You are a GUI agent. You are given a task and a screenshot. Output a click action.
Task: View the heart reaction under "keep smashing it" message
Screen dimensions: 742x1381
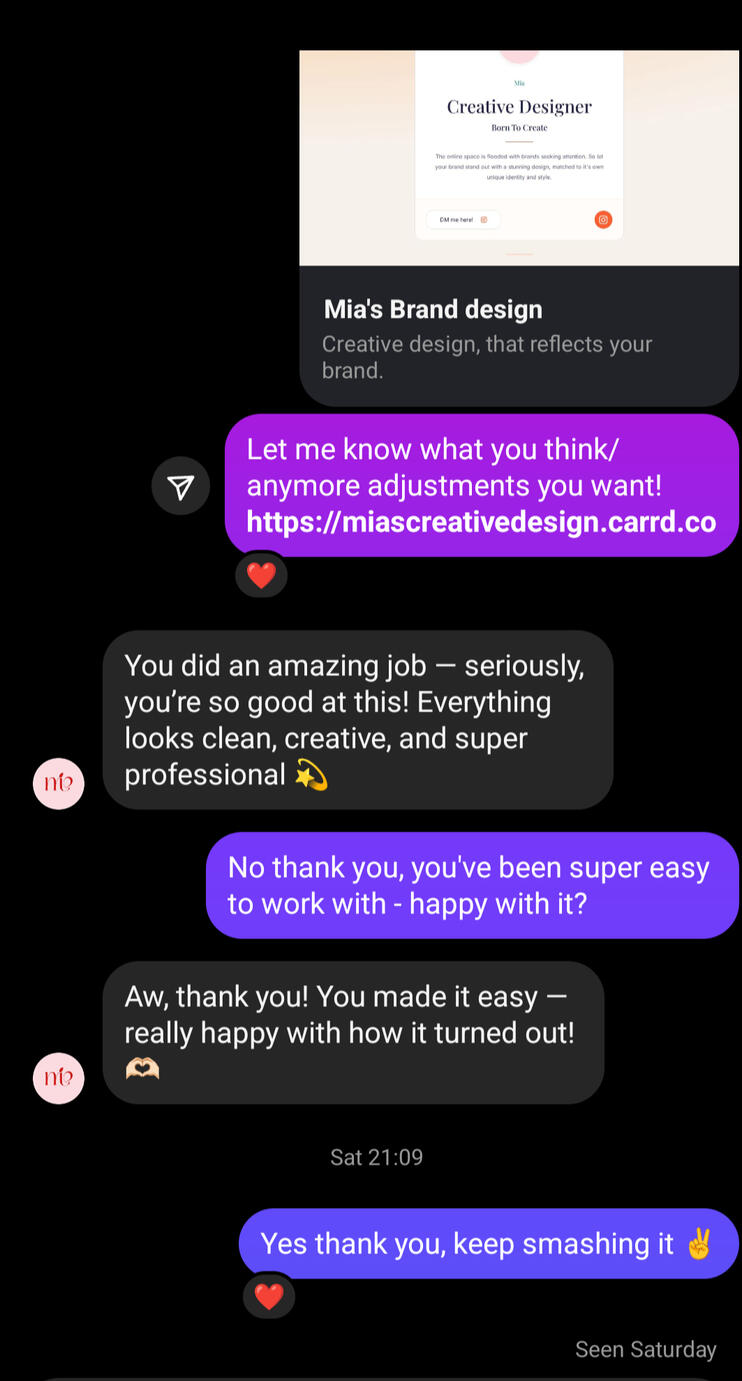[x=269, y=1297]
